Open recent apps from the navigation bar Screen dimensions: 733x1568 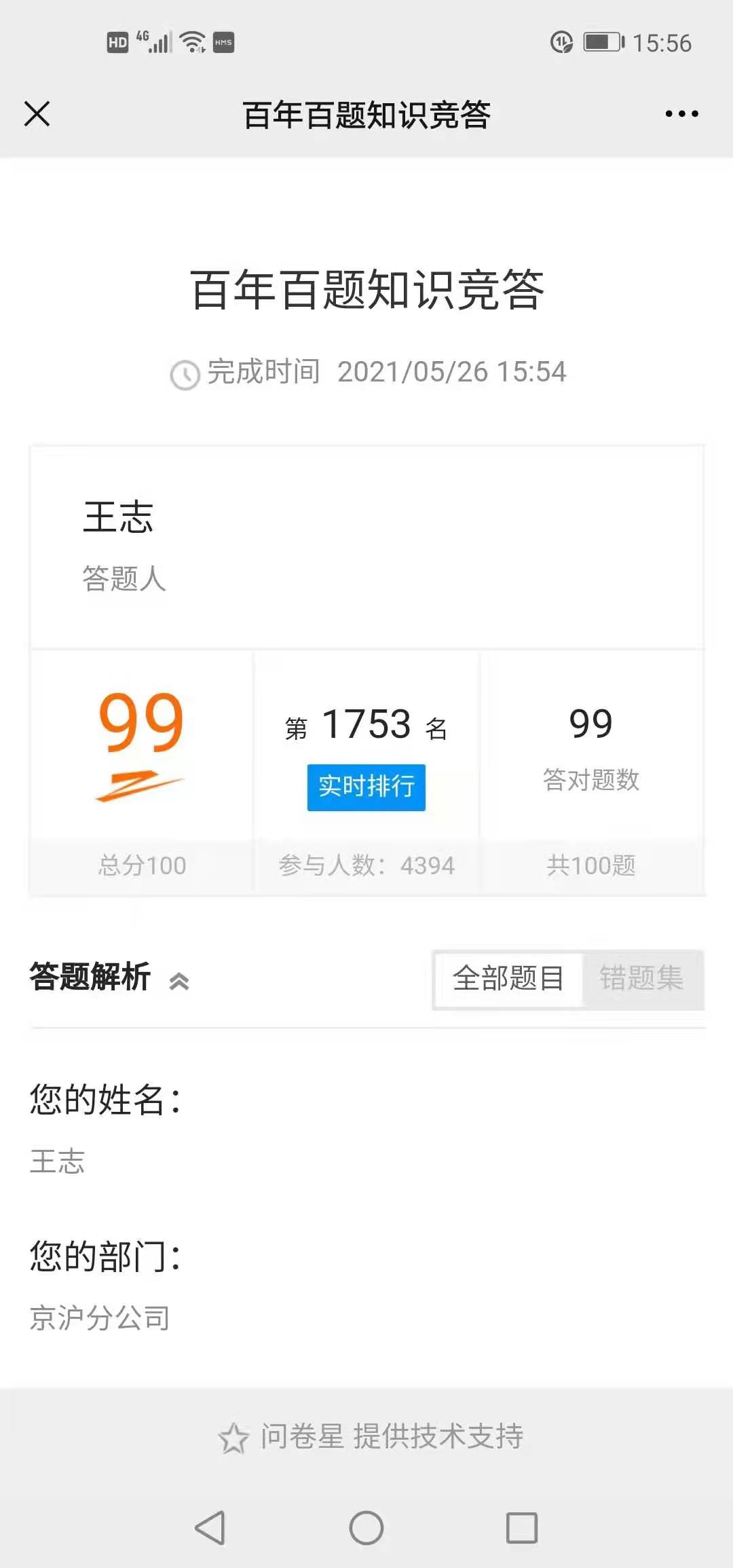[522, 1527]
